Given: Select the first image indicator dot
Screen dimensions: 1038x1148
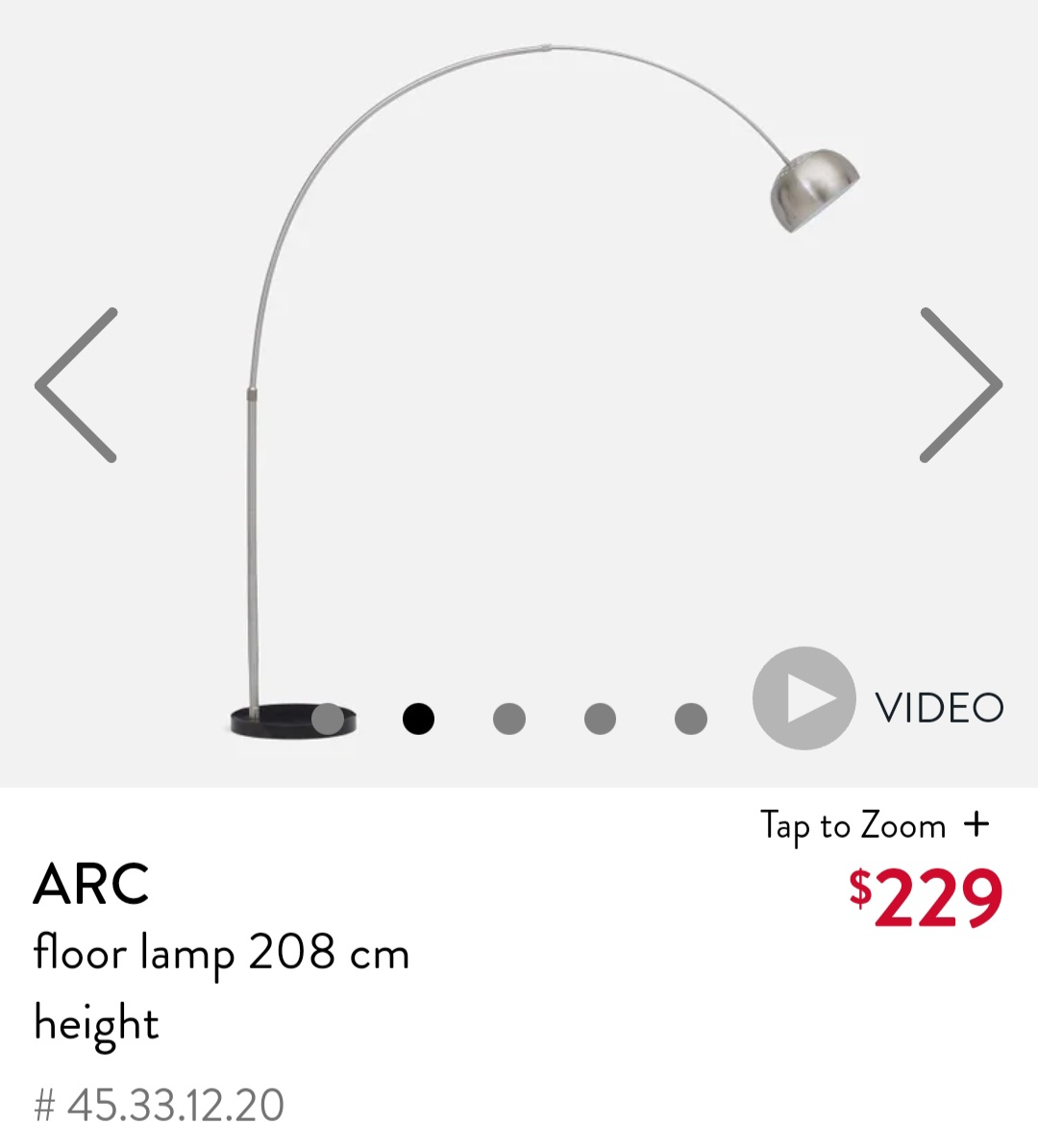Looking at the screenshot, I should [x=328, y=719].
